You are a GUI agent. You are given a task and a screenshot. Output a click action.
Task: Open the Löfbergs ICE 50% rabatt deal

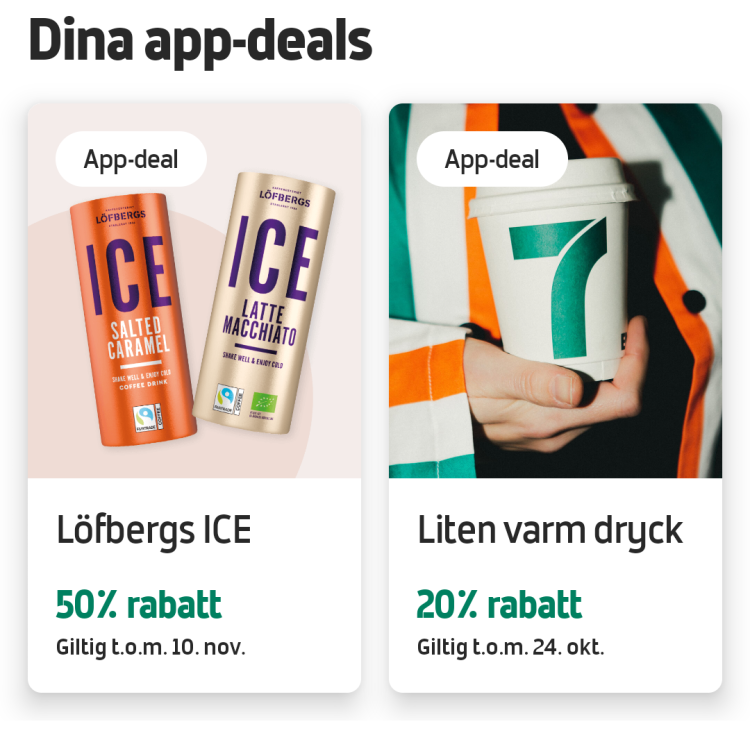point(194,400)
